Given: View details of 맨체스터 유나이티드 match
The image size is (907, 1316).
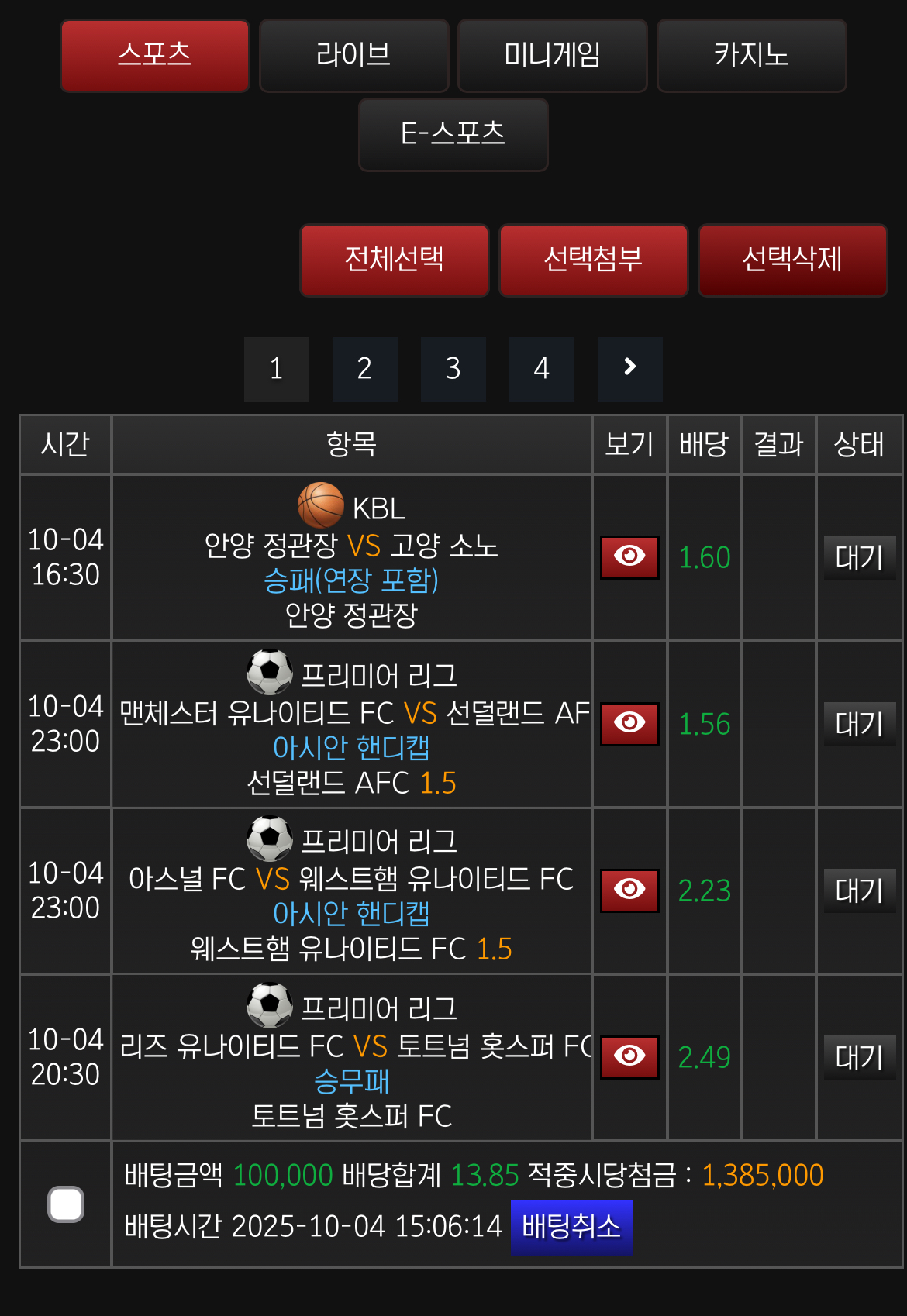Looking at the screenshot, I should [x=629, y=723].
